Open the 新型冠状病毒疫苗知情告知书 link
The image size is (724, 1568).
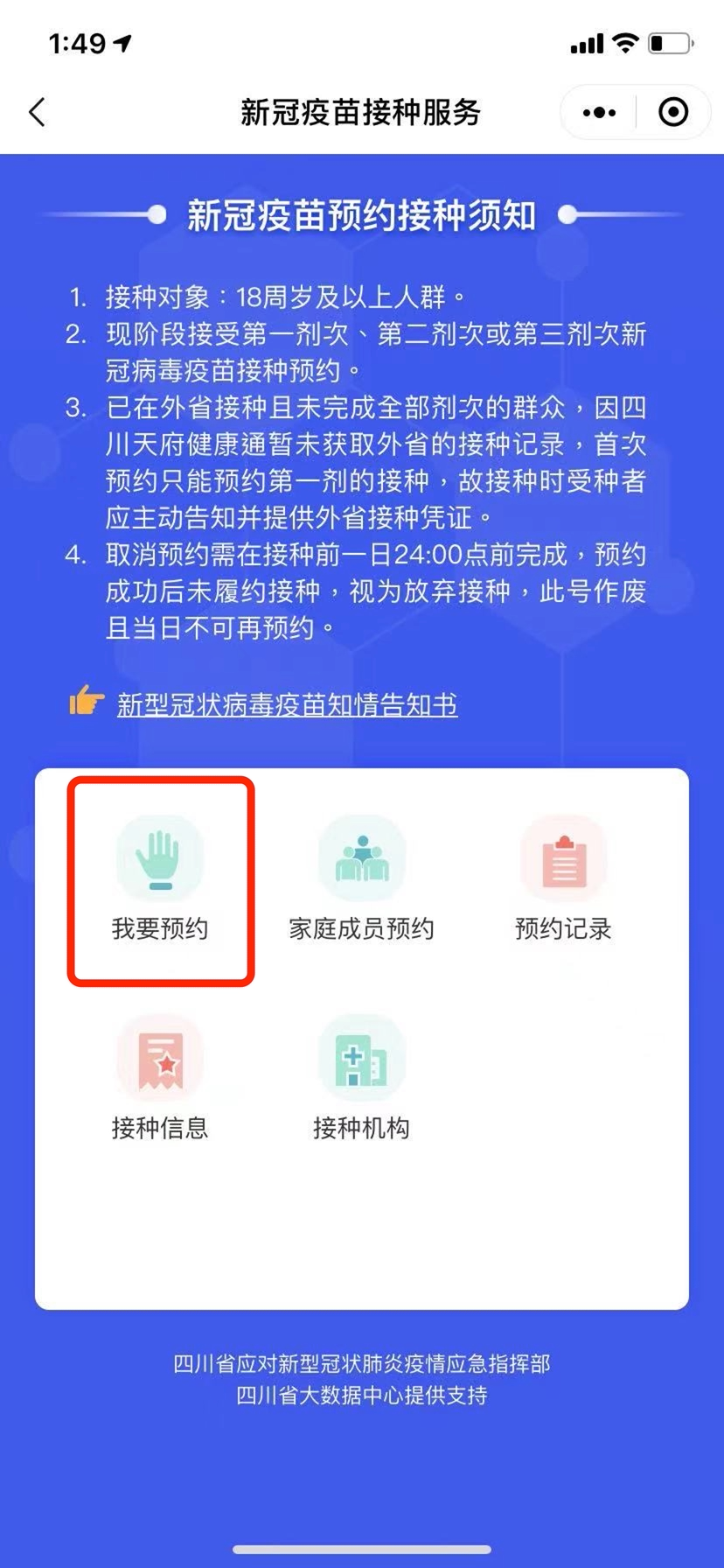287,704
